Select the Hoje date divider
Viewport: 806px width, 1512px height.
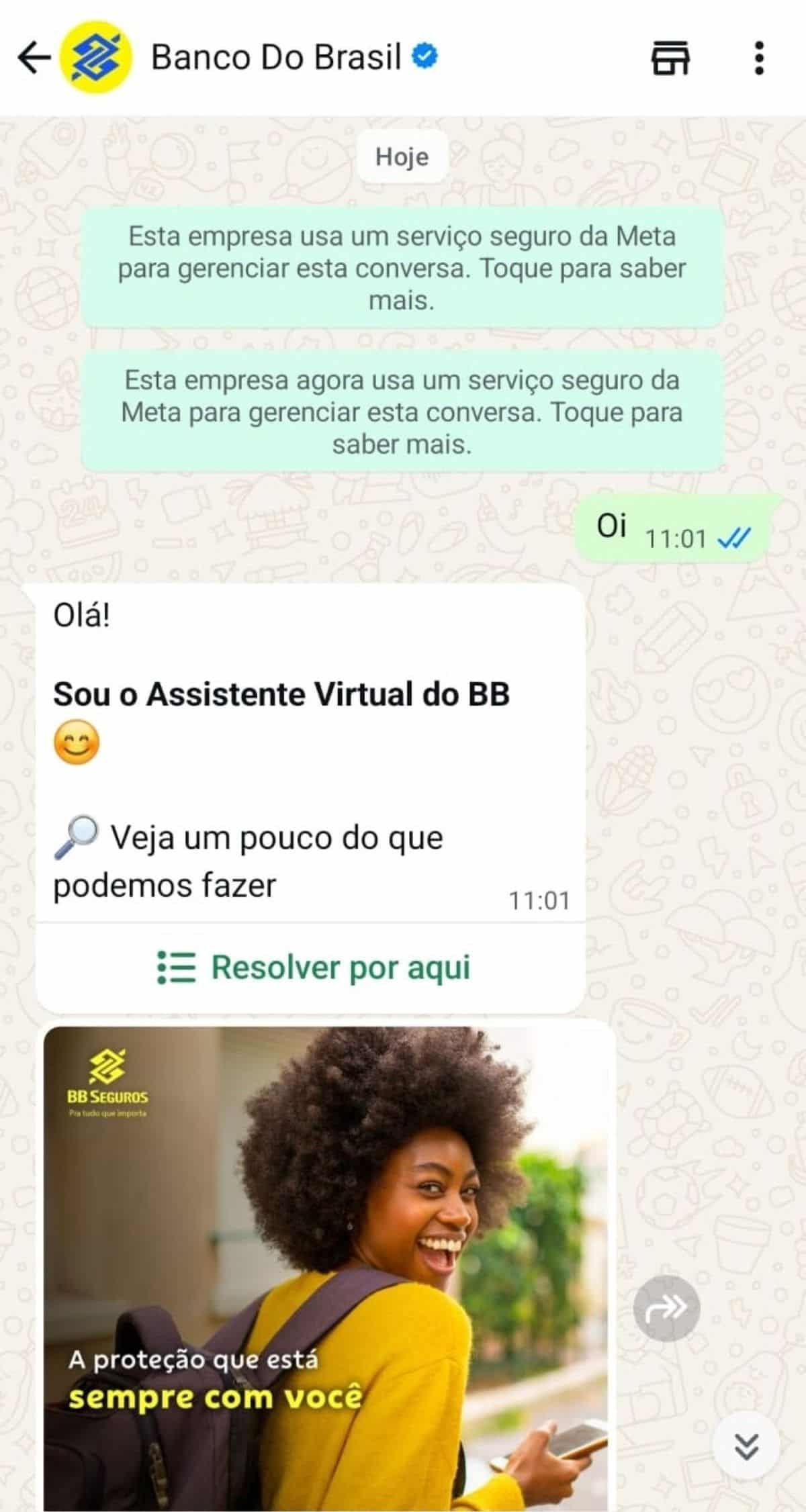pos(402,157)
